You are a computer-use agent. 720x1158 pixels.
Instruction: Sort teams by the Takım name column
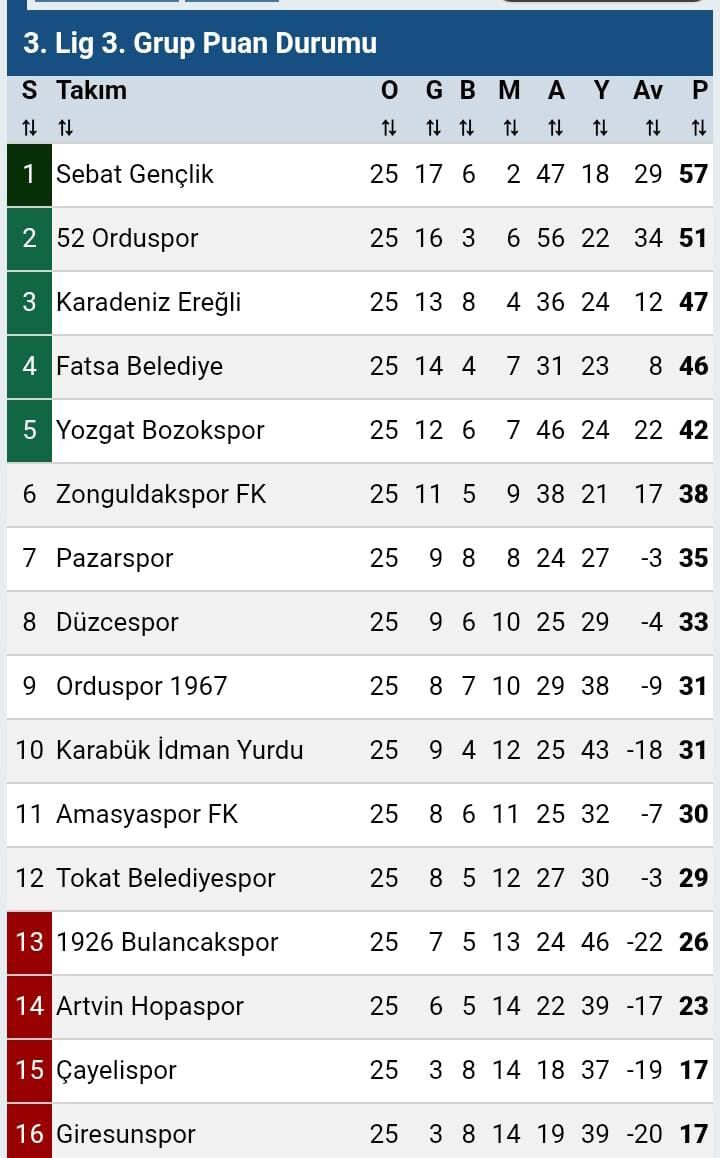66,128
